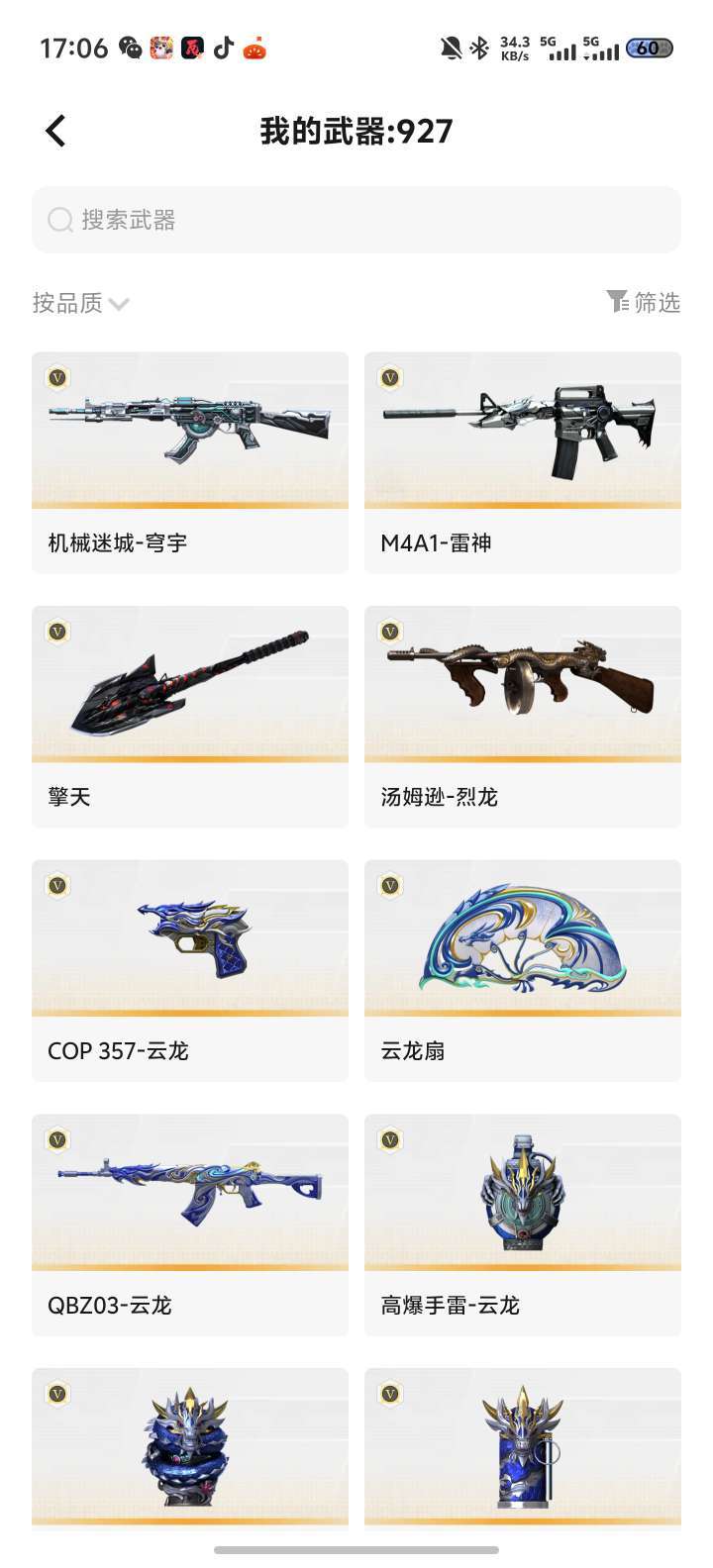Tap the 搜索武器 search input field
This screenshot has width=713, height=1568.
point(356,220)
